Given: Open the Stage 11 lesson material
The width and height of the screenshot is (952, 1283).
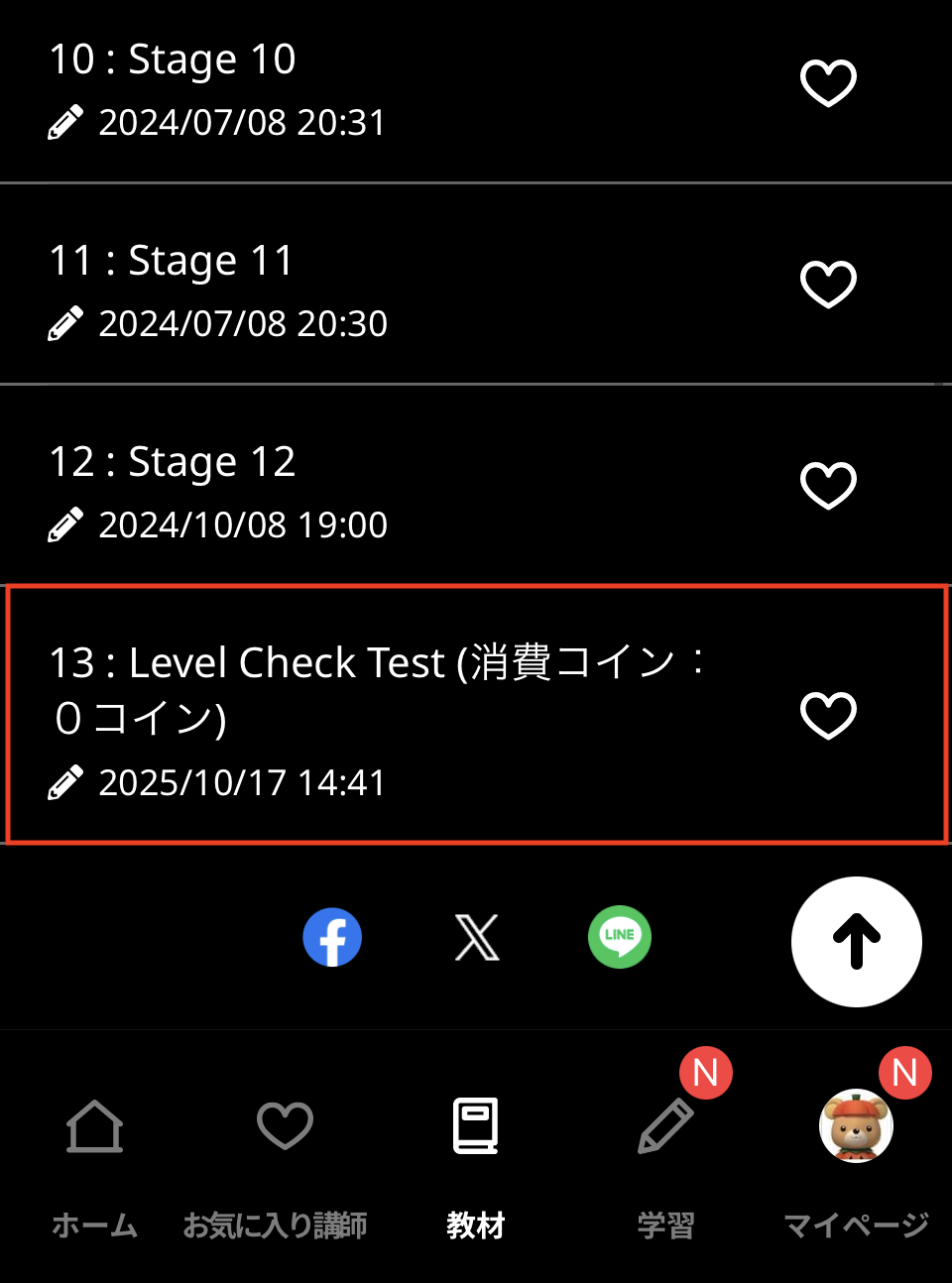Looking at the screenshot, I should pyautogui.click(x=172, y=262).
